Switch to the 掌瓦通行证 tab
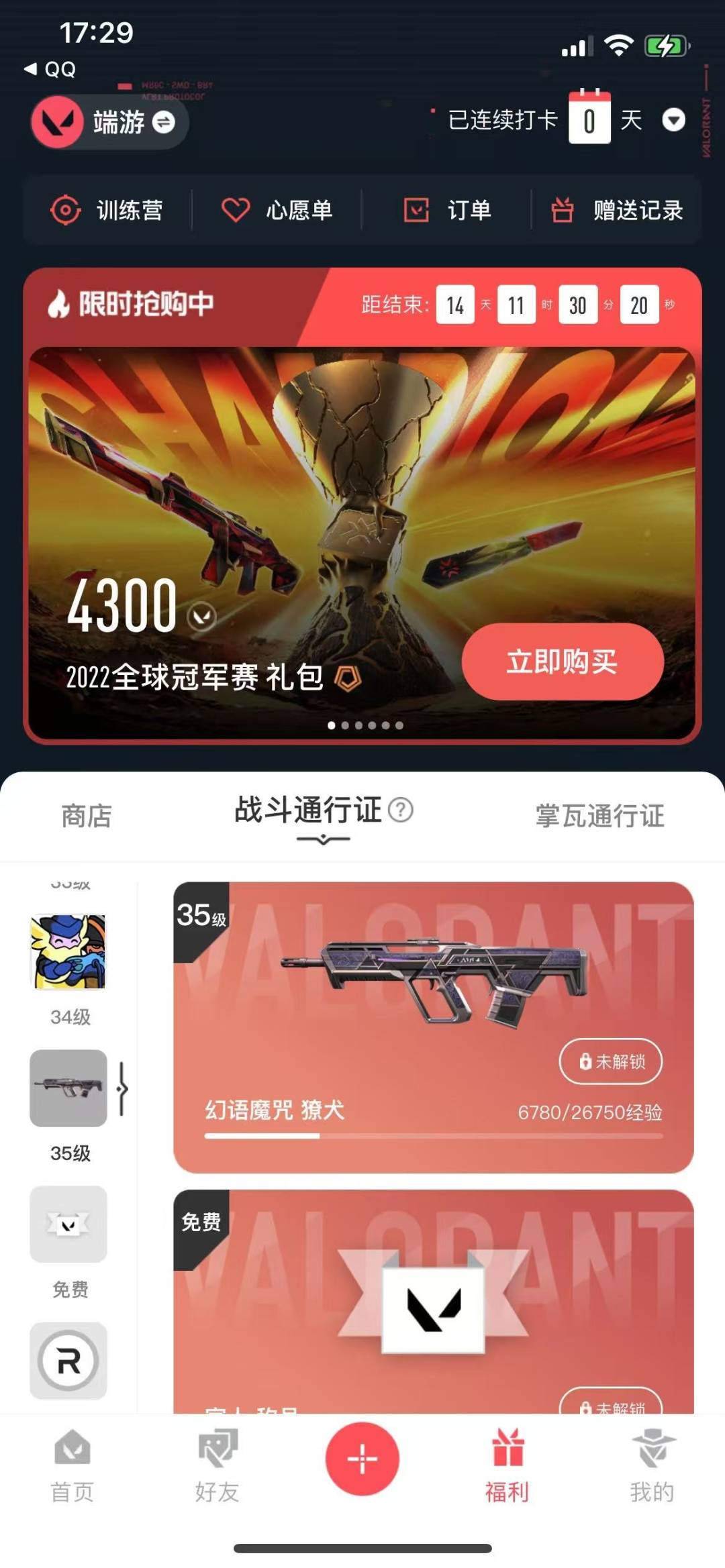Viewport: 725px width, 1568px height. tap(599, 816)
